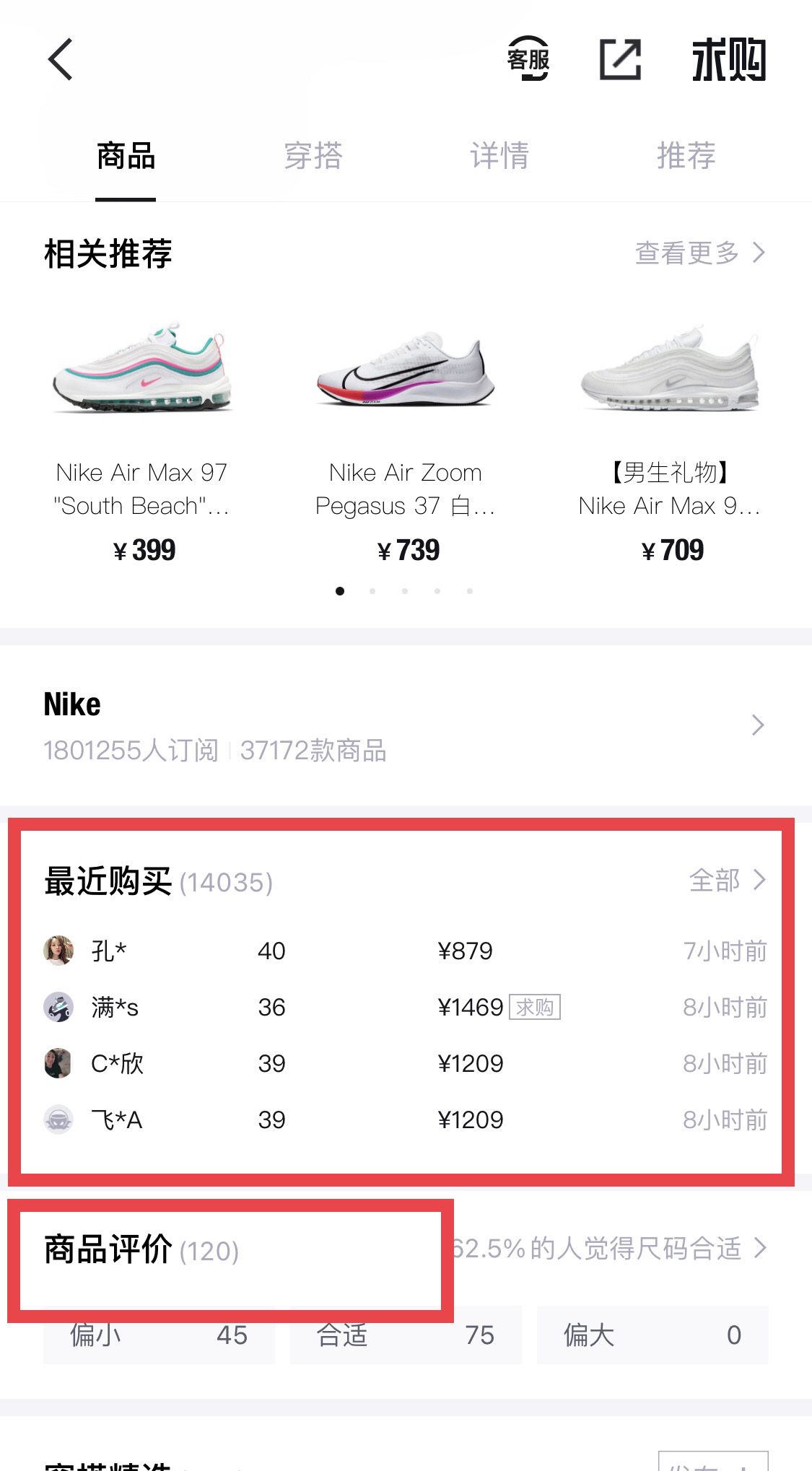Tap C*欣 buyer's avatar
The width and height of the screenshot is (812, 1471).
click(58, 1063)
